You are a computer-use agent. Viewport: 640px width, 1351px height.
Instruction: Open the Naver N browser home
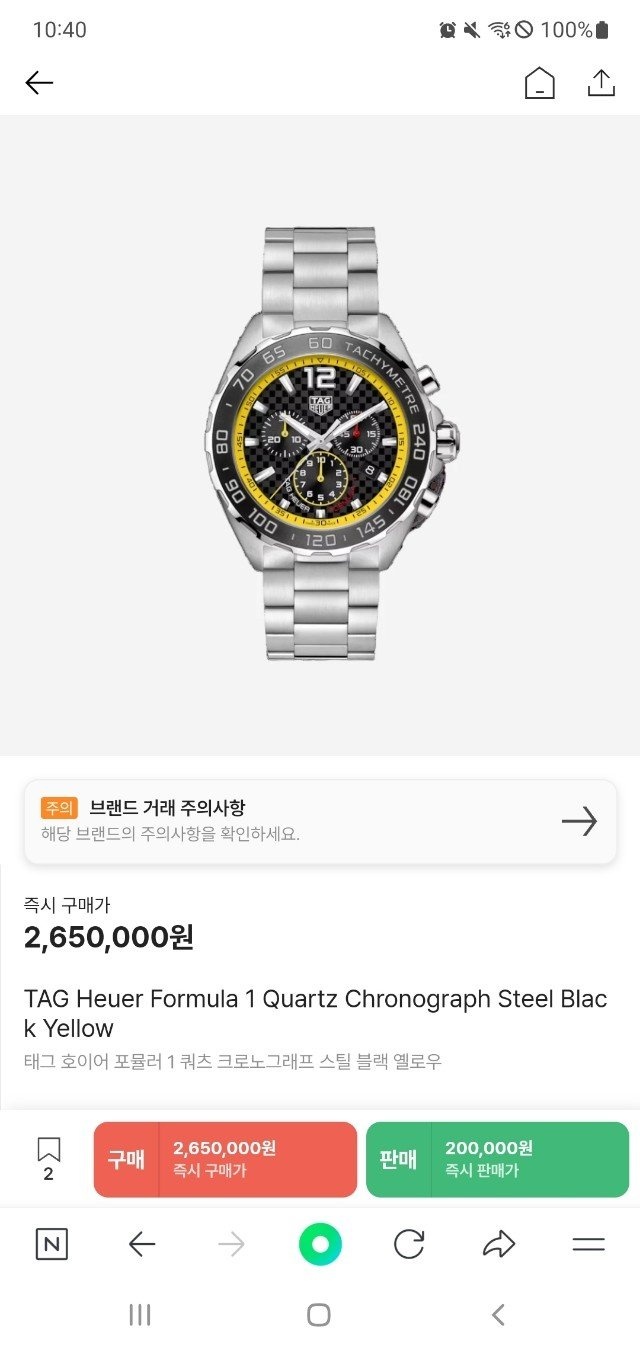[x=52, y=1244]
